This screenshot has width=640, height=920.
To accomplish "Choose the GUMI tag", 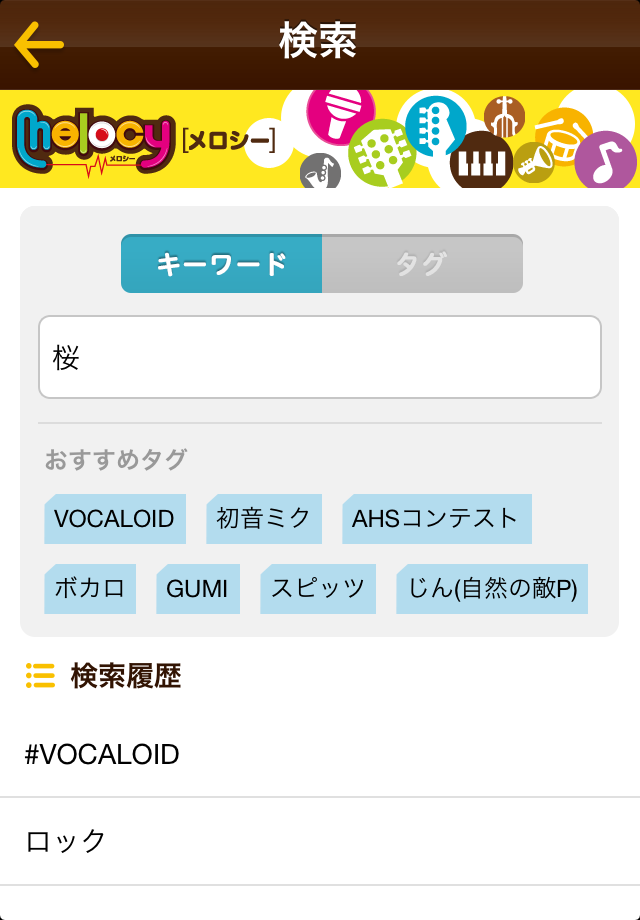I will click(198, 589).
